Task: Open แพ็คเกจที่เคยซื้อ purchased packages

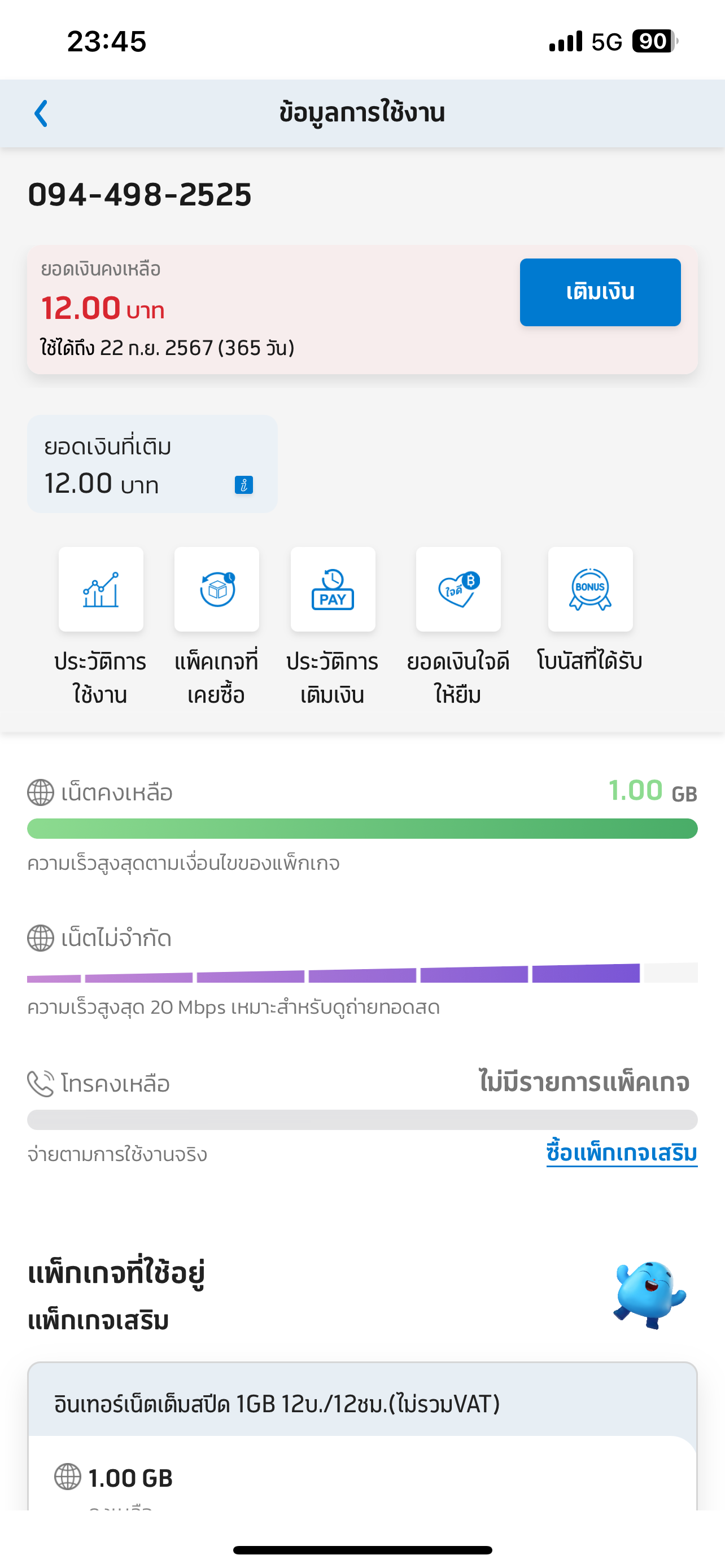Action: pyautogui.click(x=216, y=627)
